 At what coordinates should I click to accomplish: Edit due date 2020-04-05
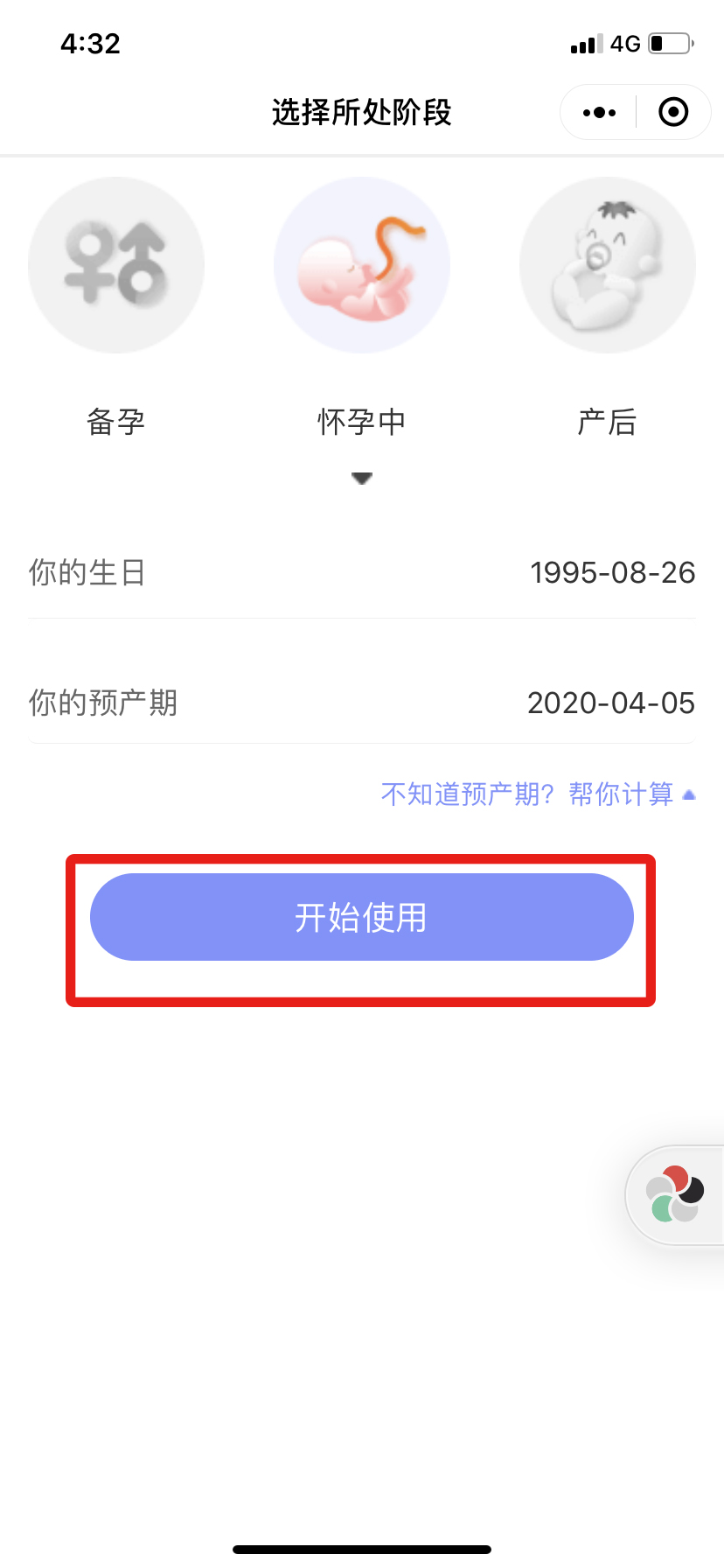pyautogui.click(x=610, y=703)
